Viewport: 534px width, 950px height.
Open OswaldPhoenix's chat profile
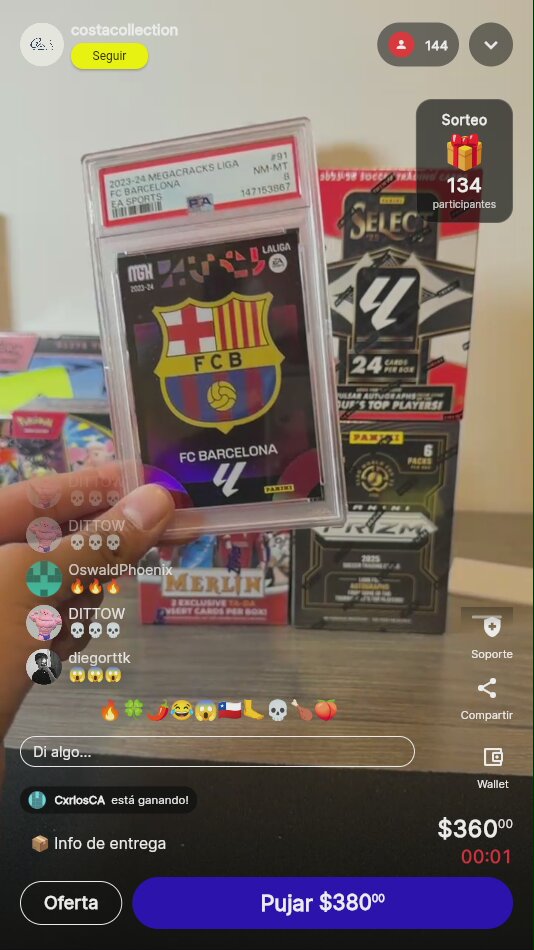(44, 579)
